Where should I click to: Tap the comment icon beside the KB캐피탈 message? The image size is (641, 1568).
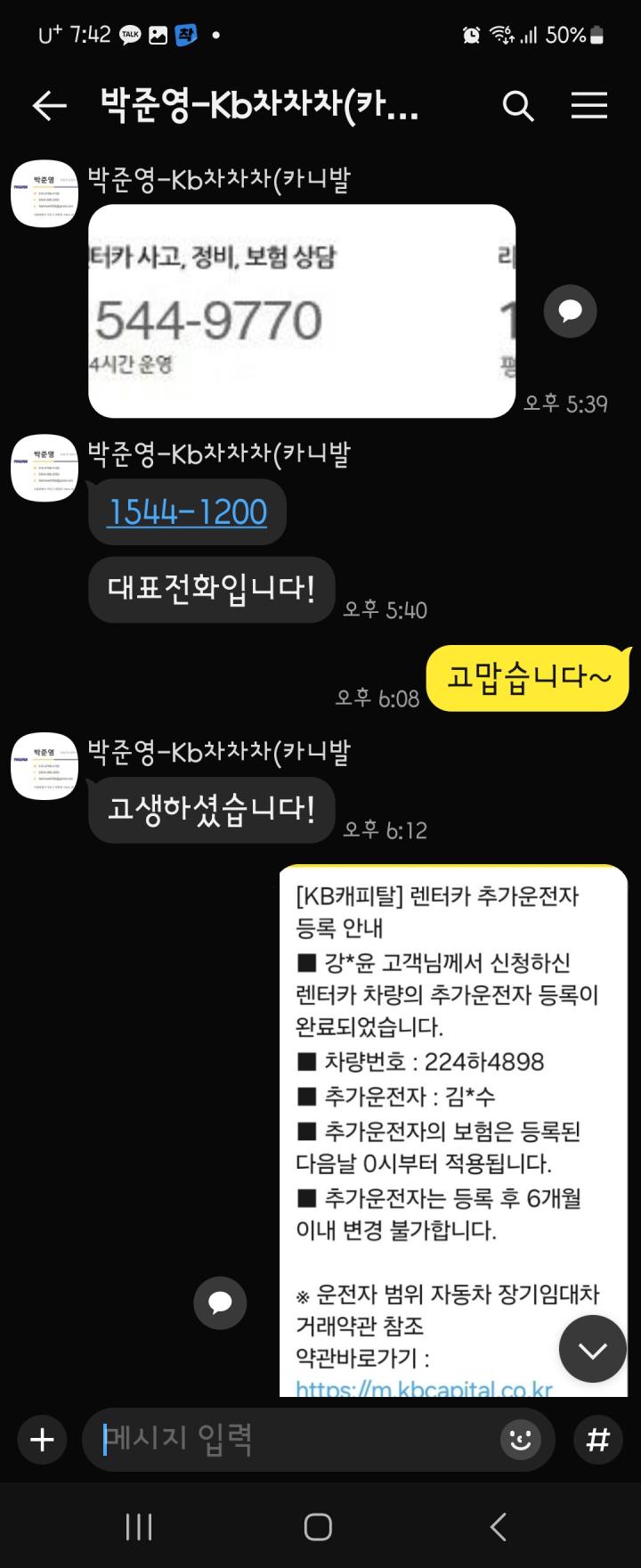point(220,1303)
